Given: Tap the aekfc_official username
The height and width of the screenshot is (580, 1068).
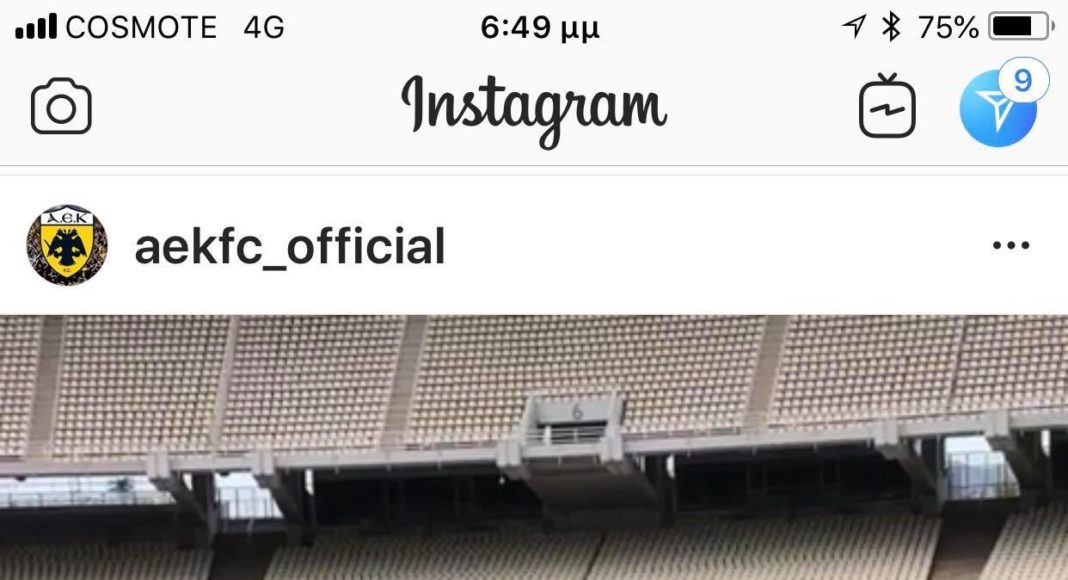Looking at the screenshot, I should (x=290, y=246).
